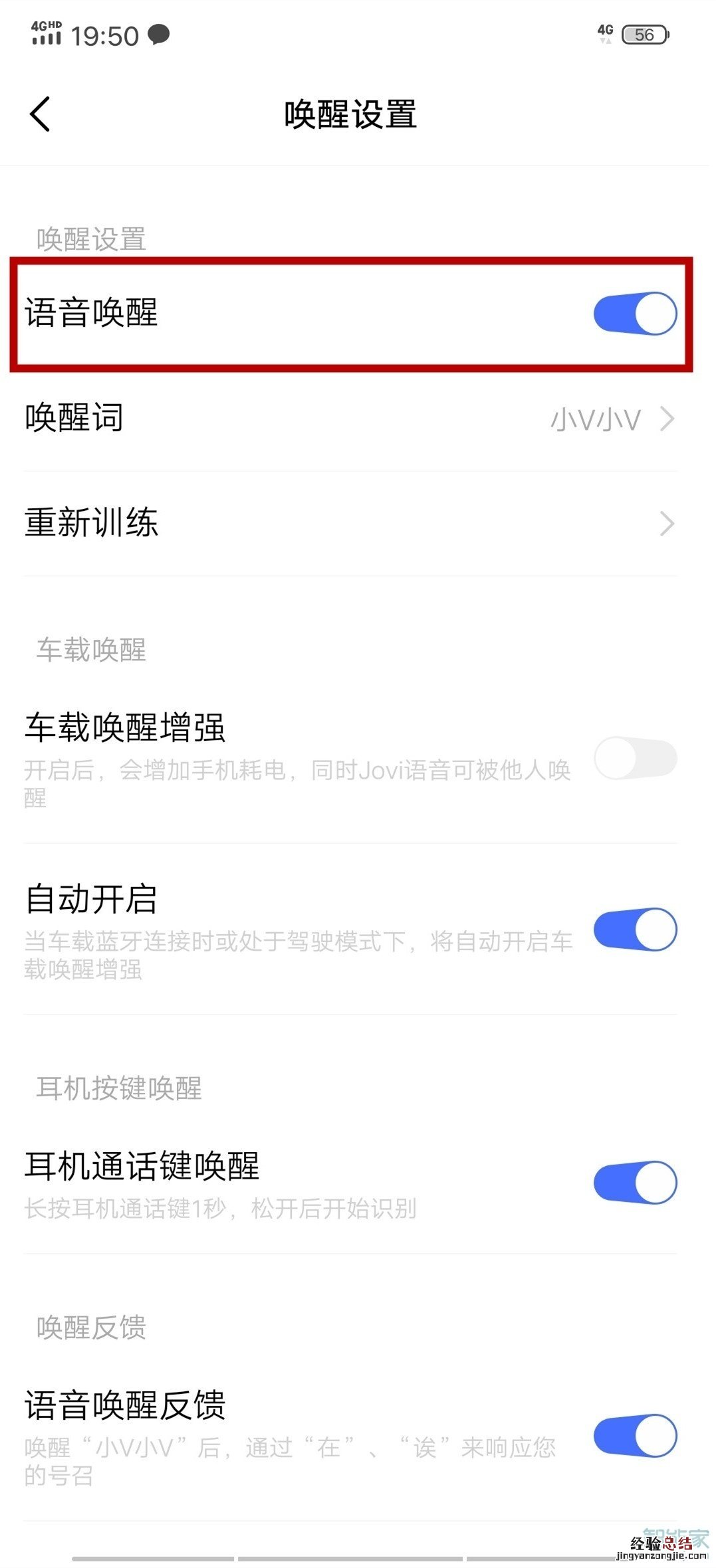Enable the 车载唤醒增强 switch
716x1568 pixels.
pyautogui.click(x=635, y=758)
